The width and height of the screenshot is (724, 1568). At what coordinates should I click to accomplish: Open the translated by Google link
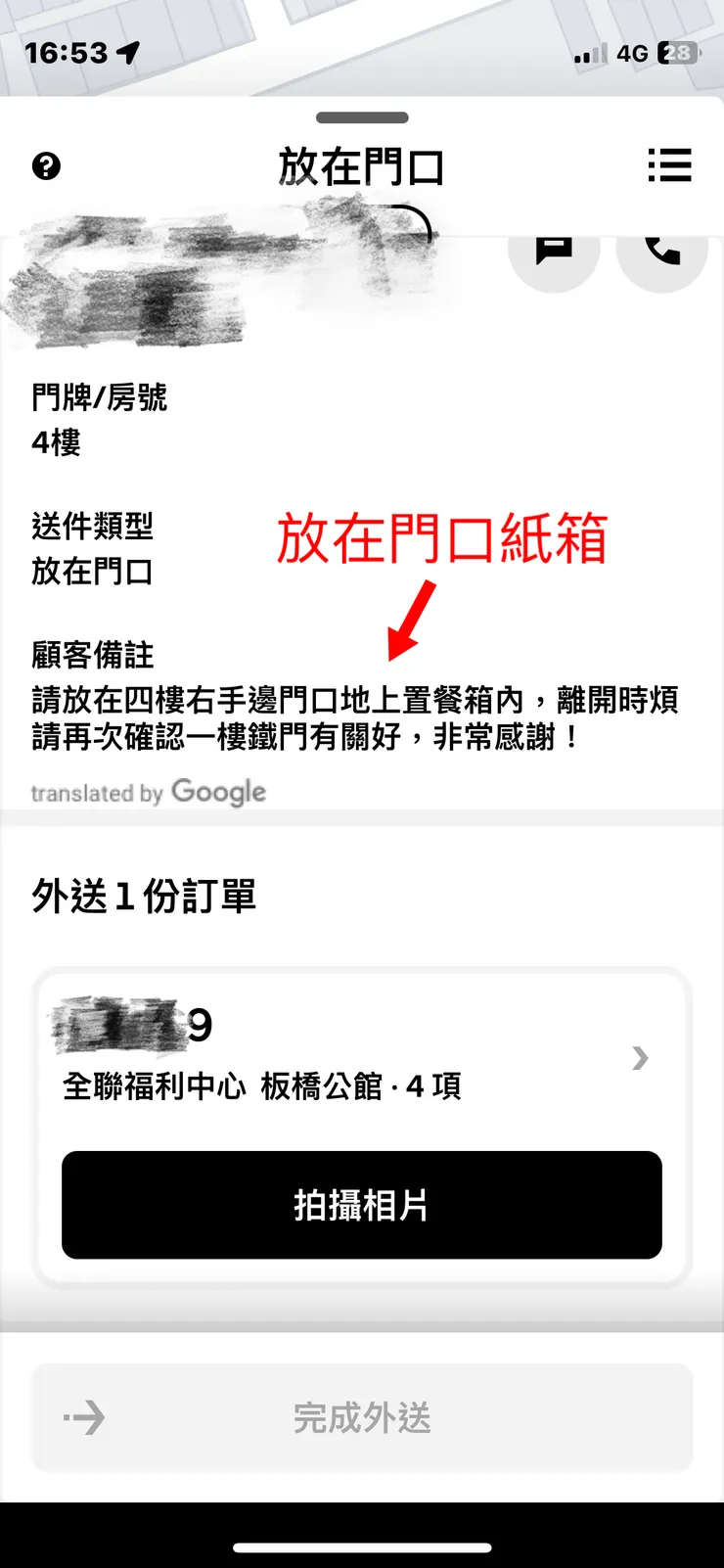tap(149, 793)
